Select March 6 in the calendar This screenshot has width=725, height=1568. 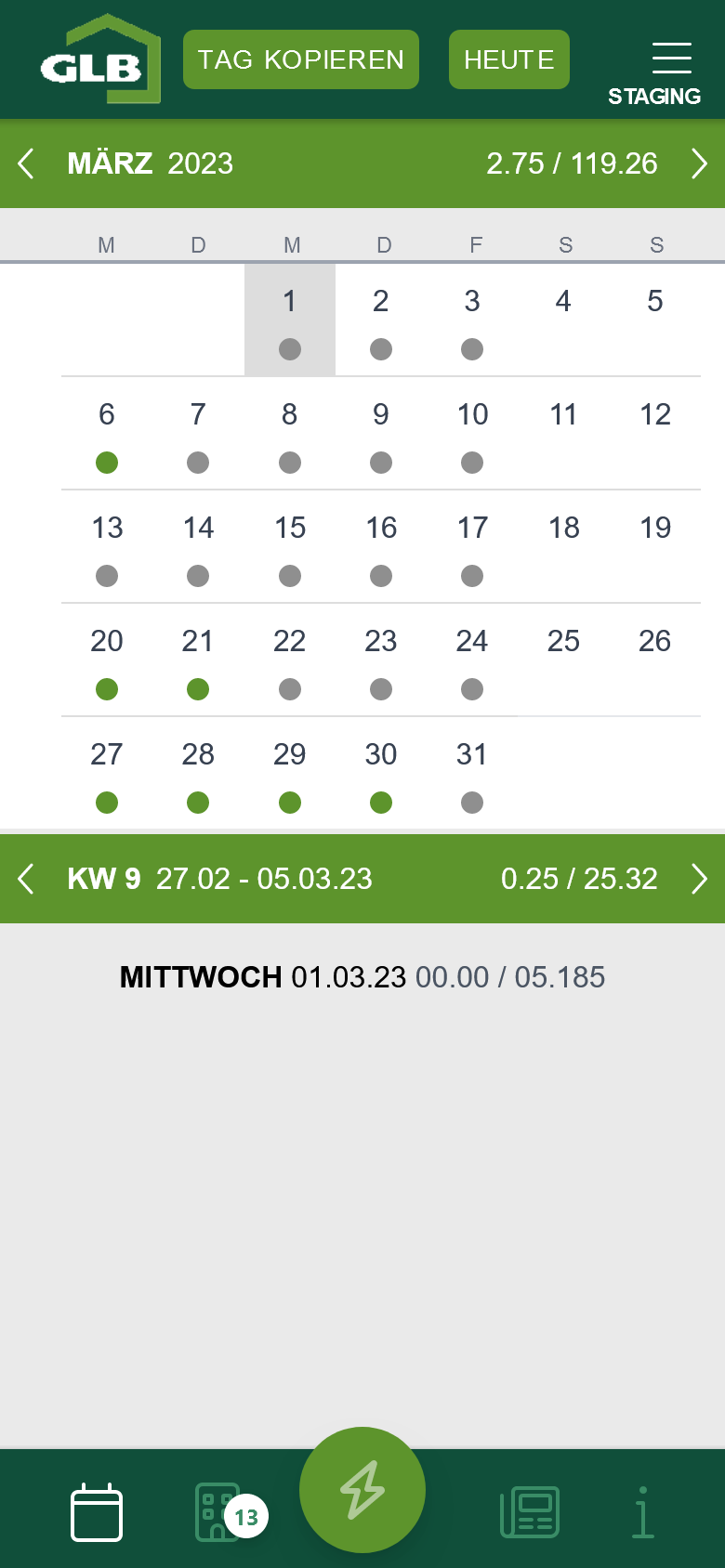(x=107, y=433)
